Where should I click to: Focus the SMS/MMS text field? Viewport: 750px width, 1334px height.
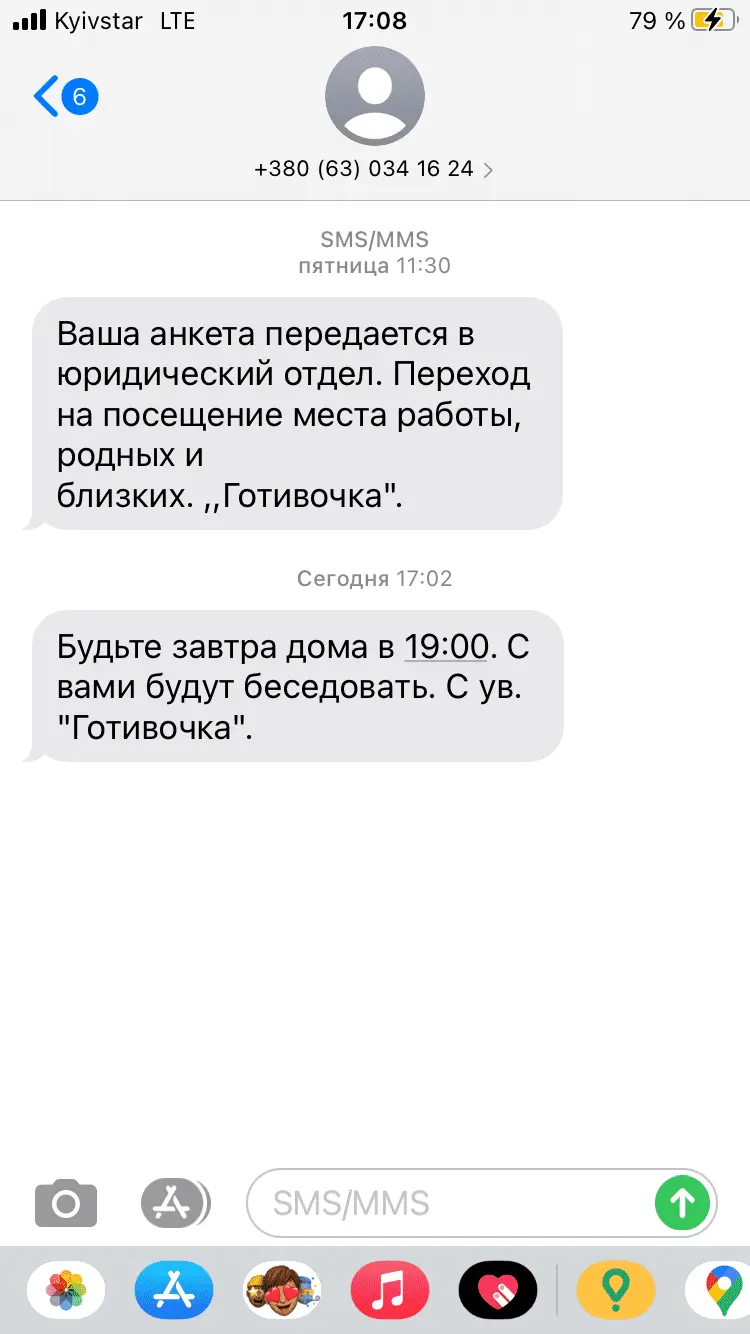point(450,1203)
